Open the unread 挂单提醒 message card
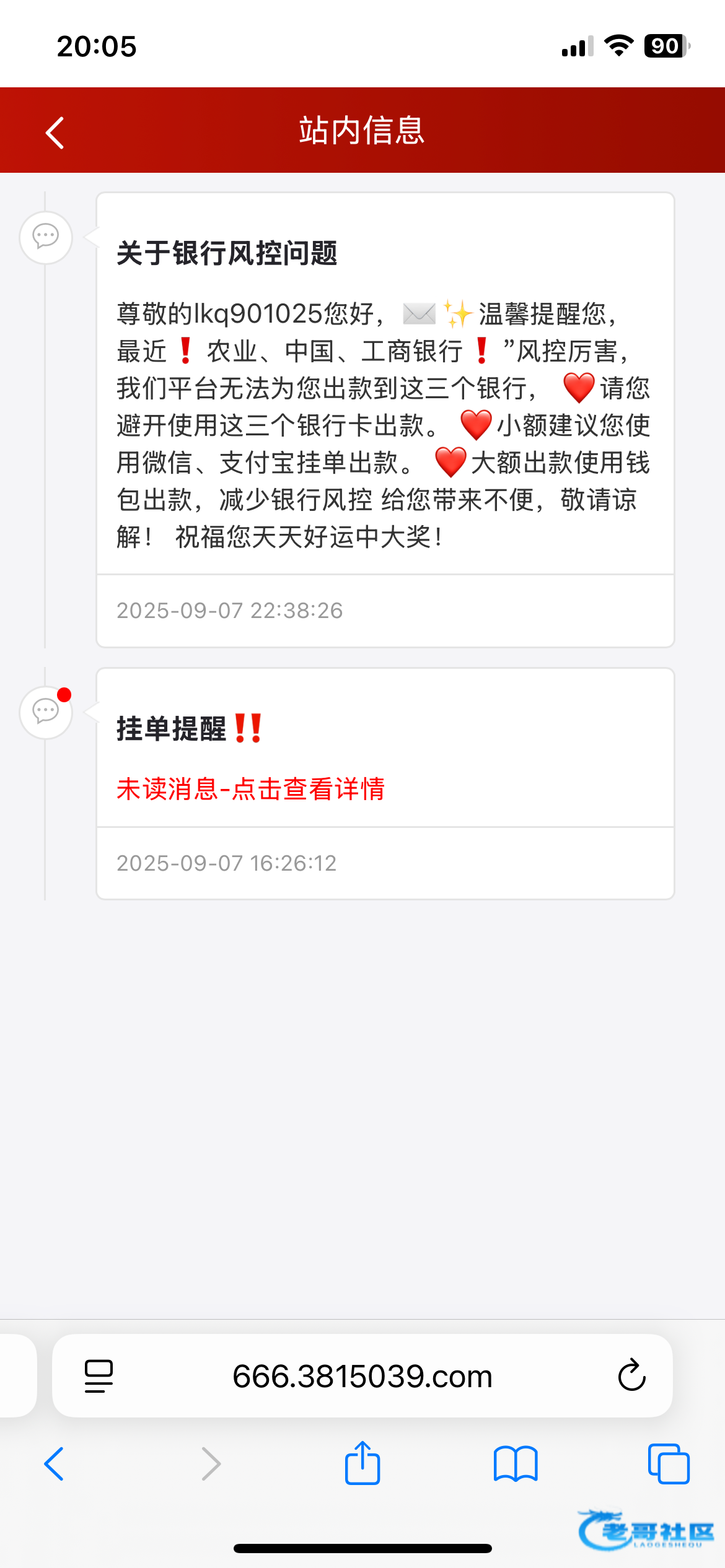Viewport: 725px width, 1568px height. click(x=385, y=783)
